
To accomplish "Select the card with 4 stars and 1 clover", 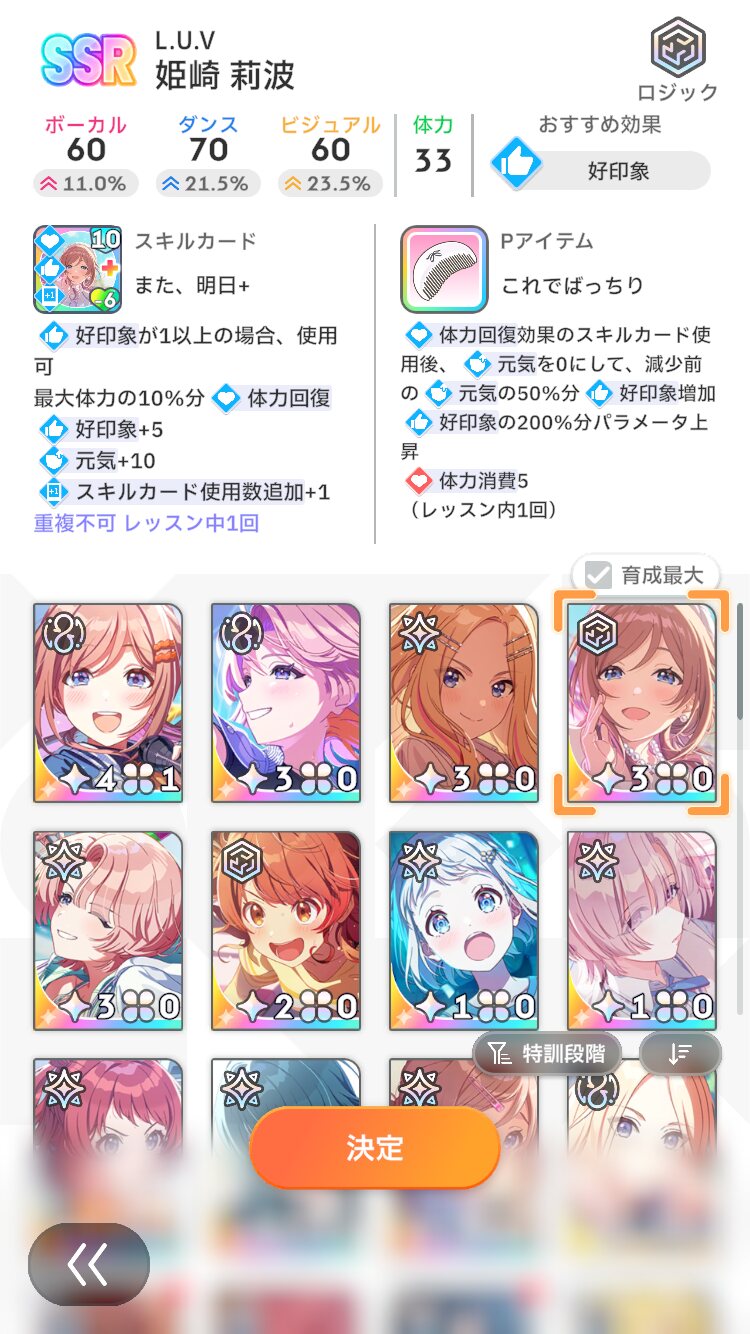I will pos(108,703).
